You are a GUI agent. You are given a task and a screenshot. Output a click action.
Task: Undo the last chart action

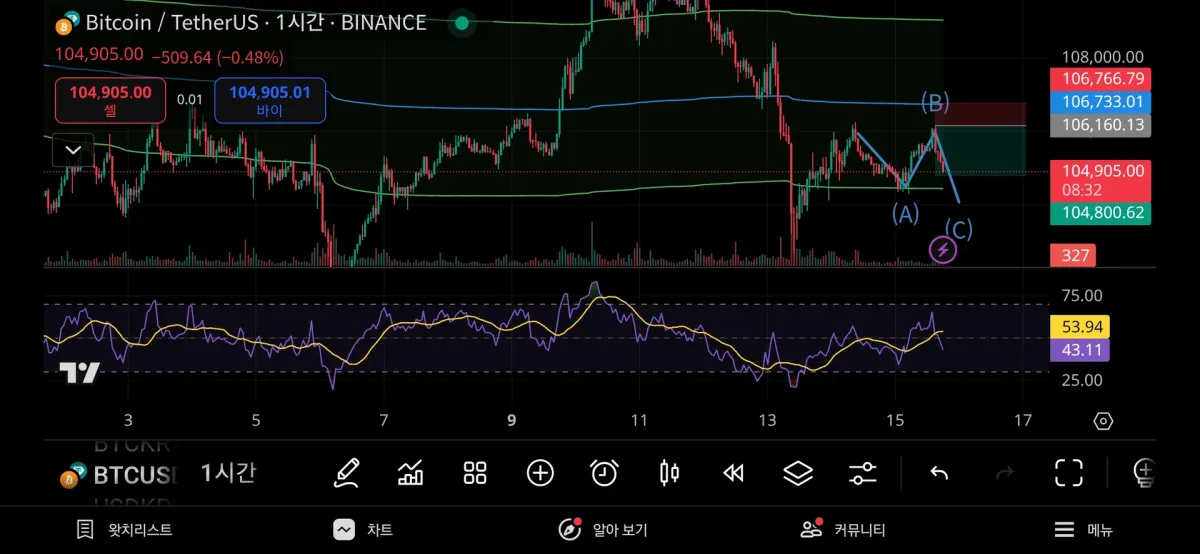[x=939, y=472]
